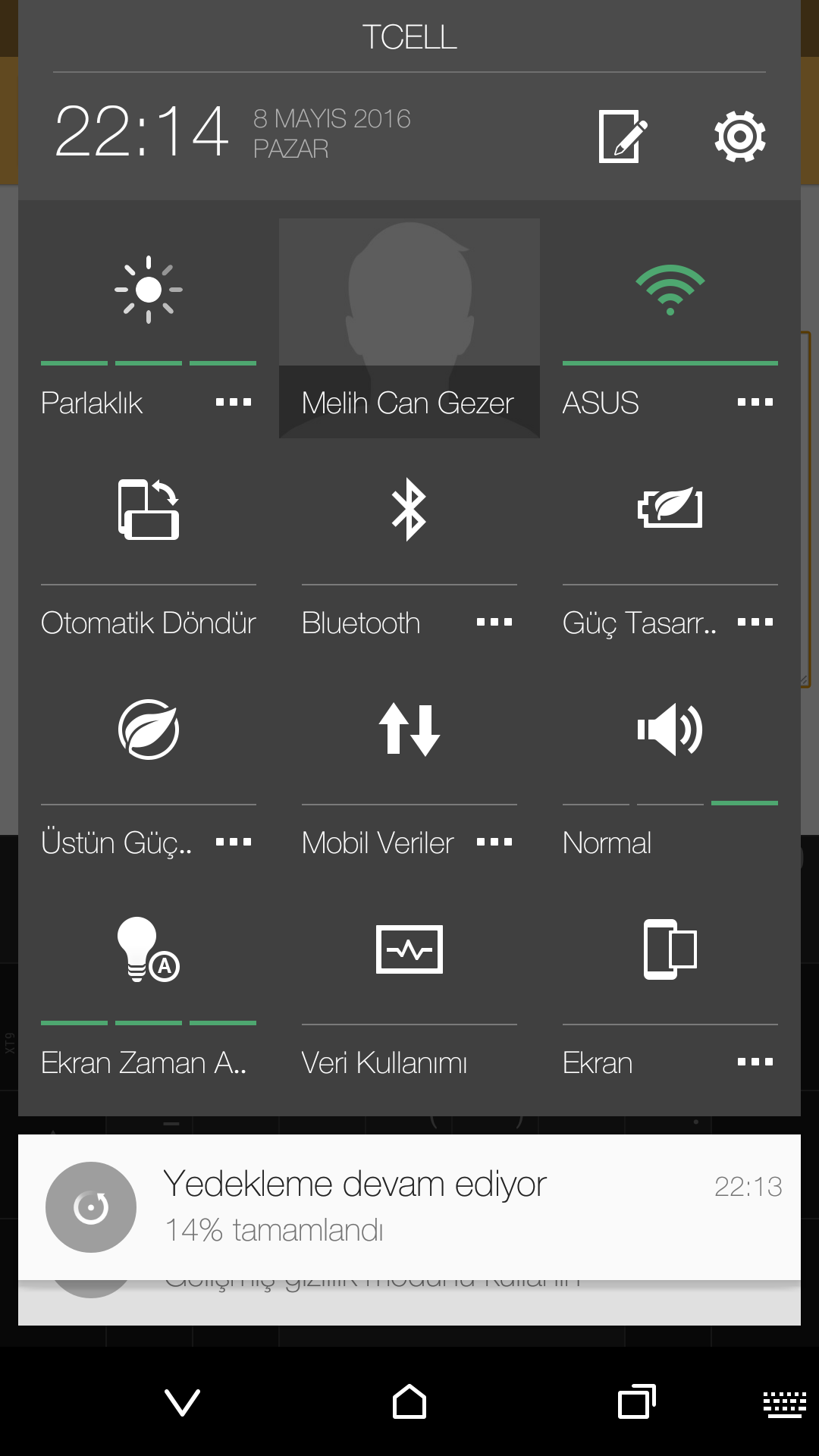Turn on Bluetooth tile
Viewport: 819px width, 1456px height.
coord(409,510)
